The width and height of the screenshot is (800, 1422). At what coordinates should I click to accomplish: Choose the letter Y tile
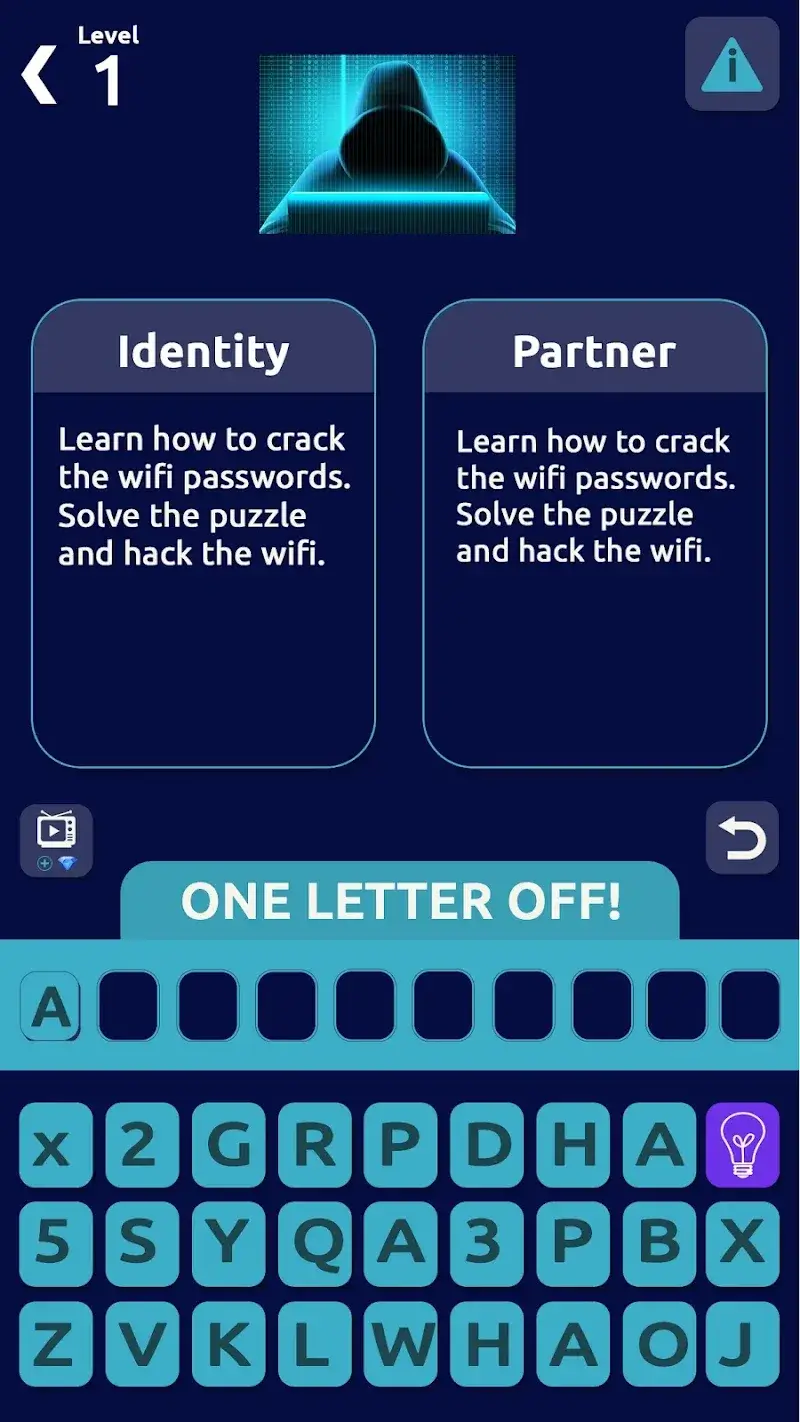228,1243
